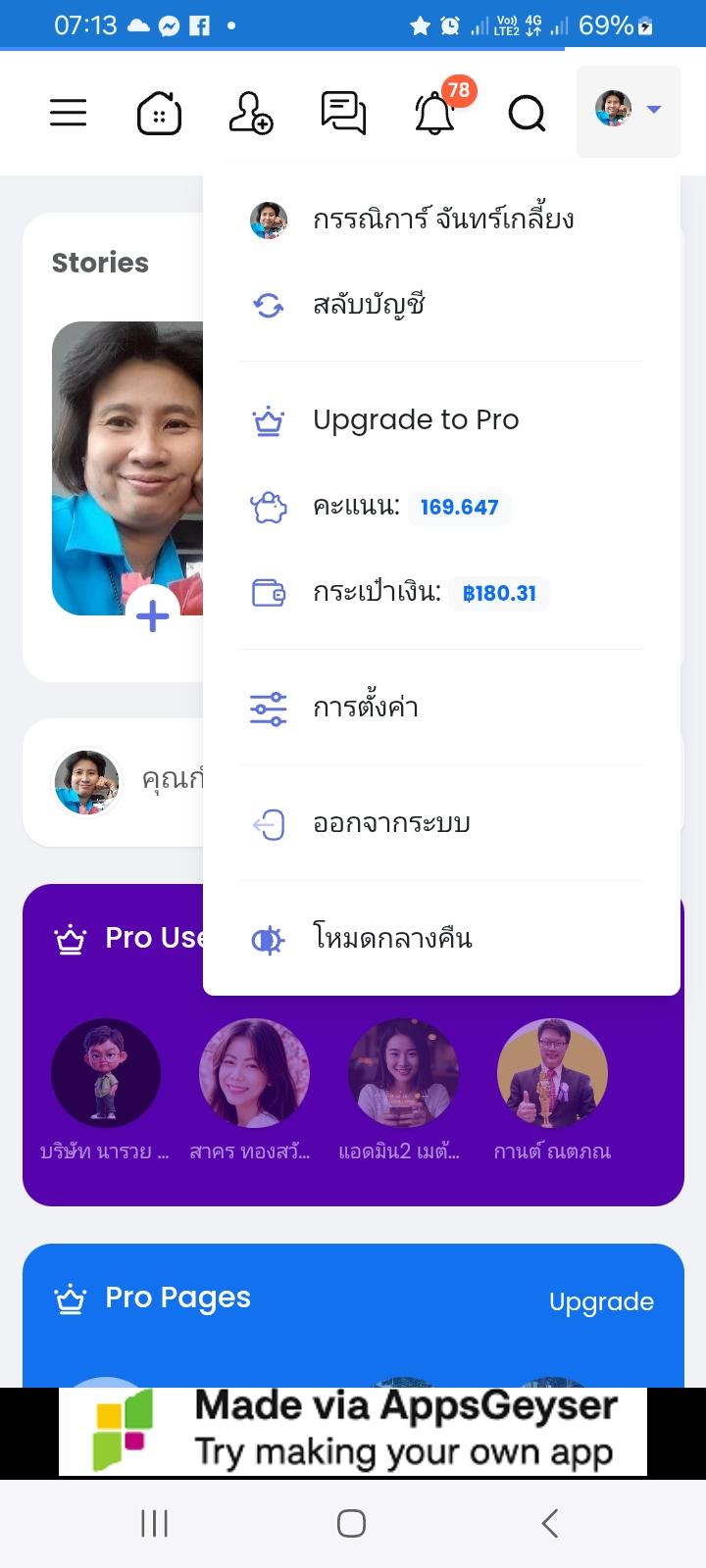Screen dimensions: 706x1568
Task: Tap ออกจากระบบ to log out
Action: (441, 823)
